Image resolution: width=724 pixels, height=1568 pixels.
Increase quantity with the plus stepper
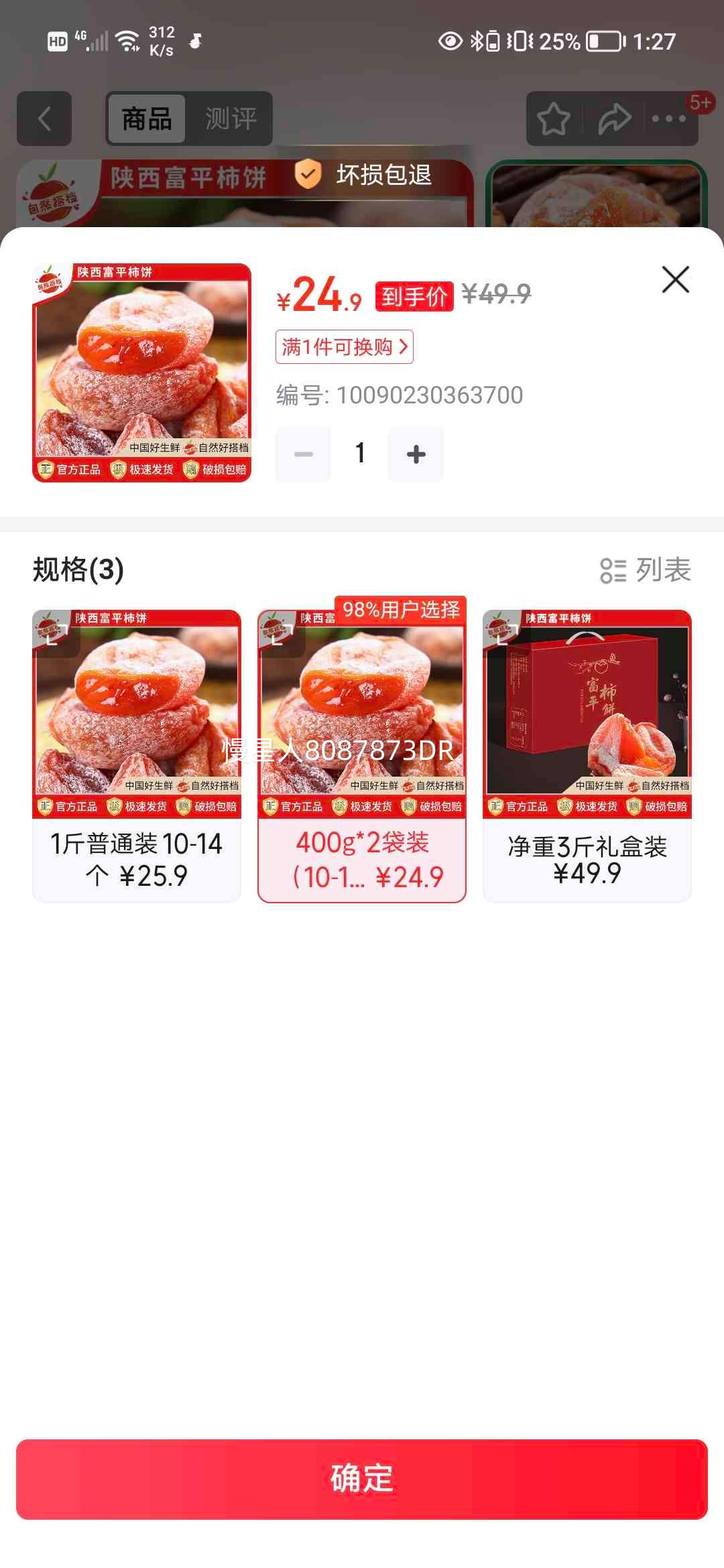click(416, 453)
